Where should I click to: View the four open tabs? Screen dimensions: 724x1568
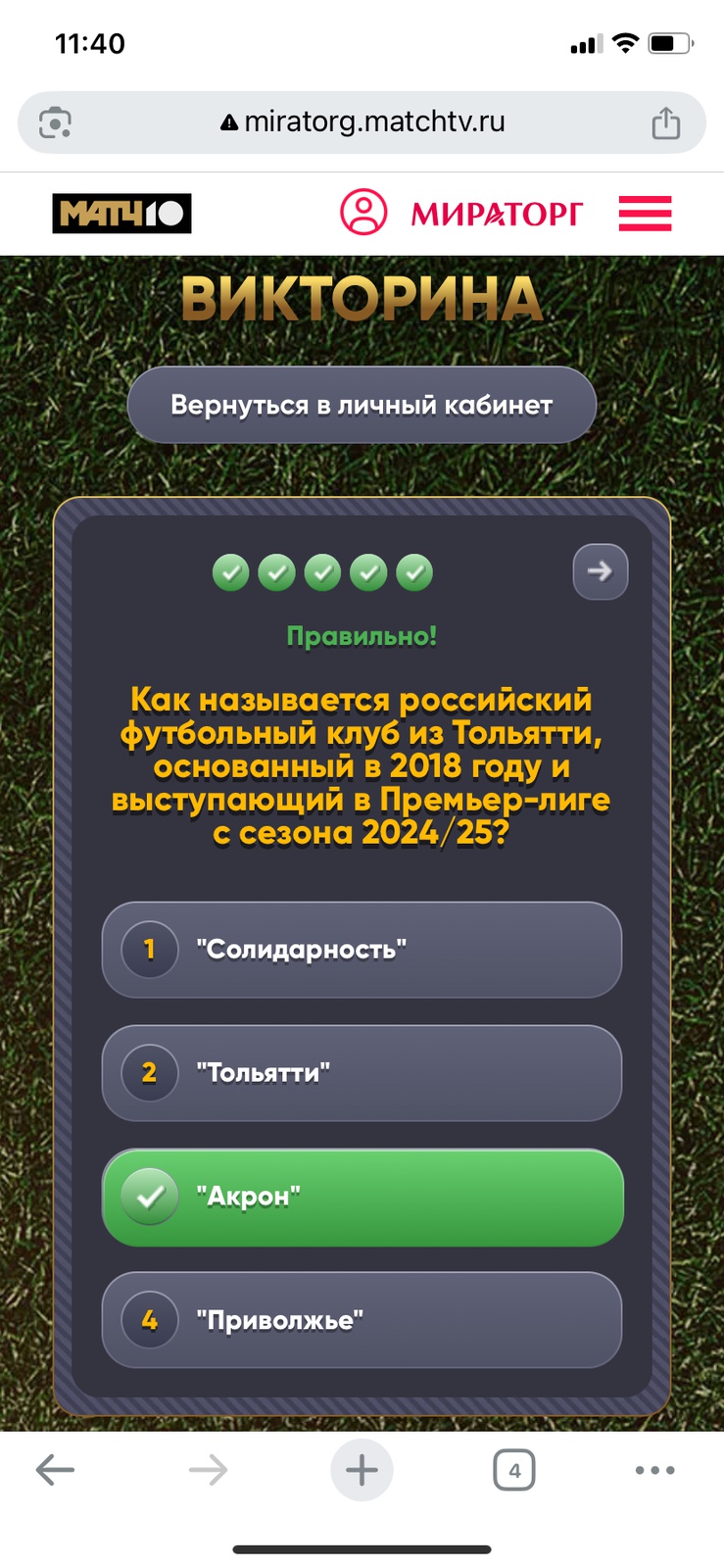click(x=514, y=1470)
